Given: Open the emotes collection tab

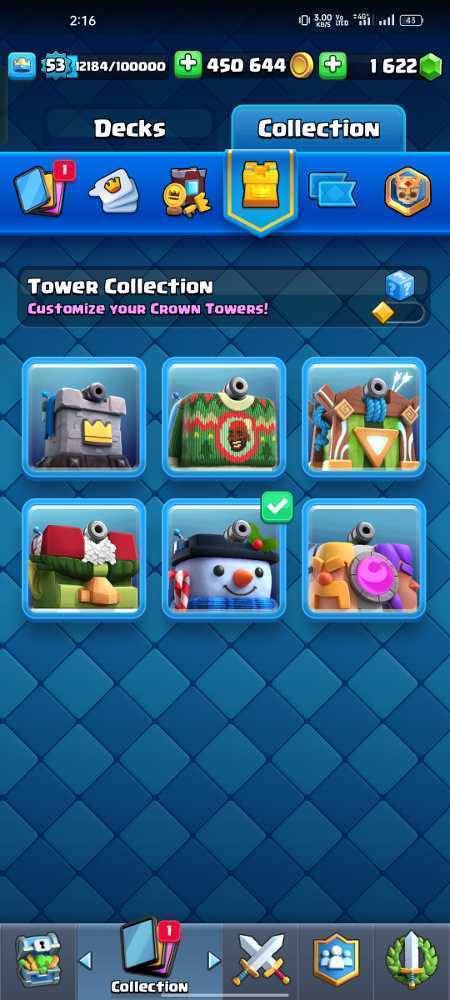Looking at the screenshot, I should coord(114,191).
